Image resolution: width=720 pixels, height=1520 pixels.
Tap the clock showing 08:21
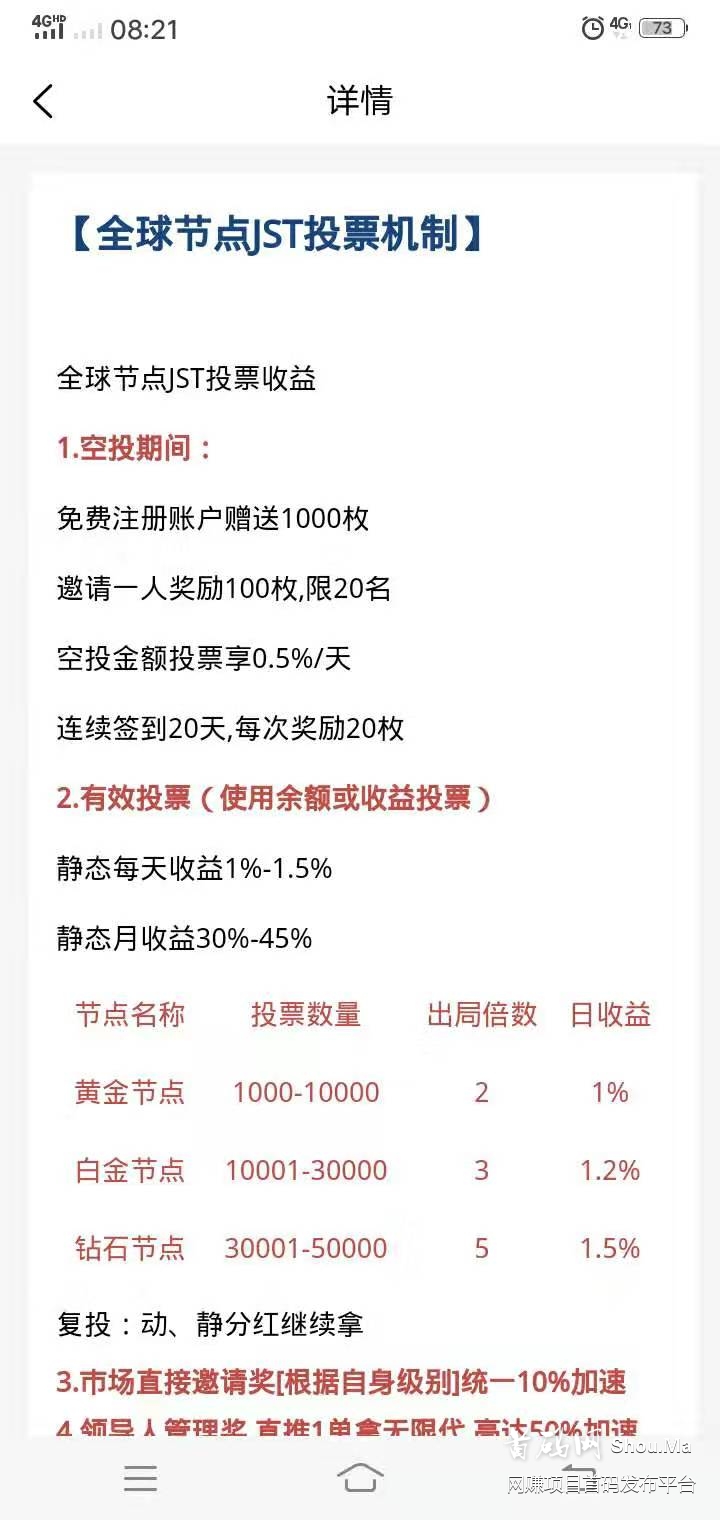pos(143,30)
